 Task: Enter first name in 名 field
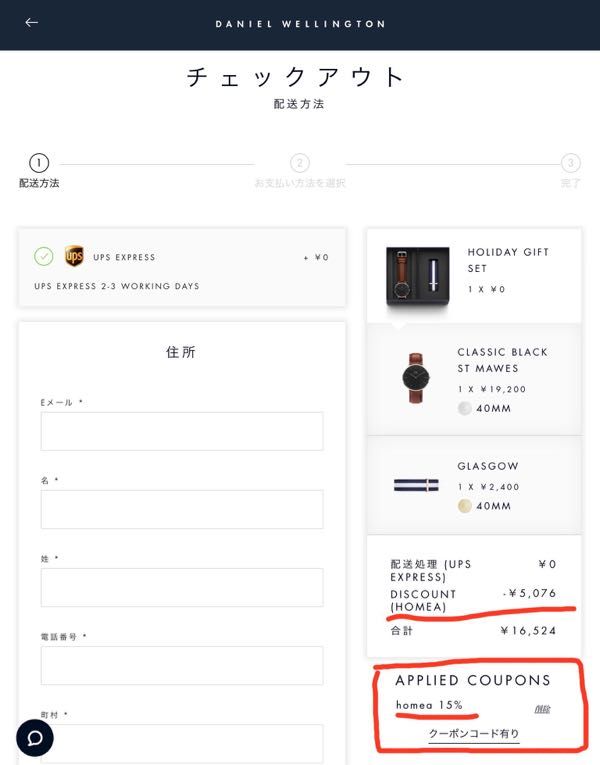coord(182,509)
